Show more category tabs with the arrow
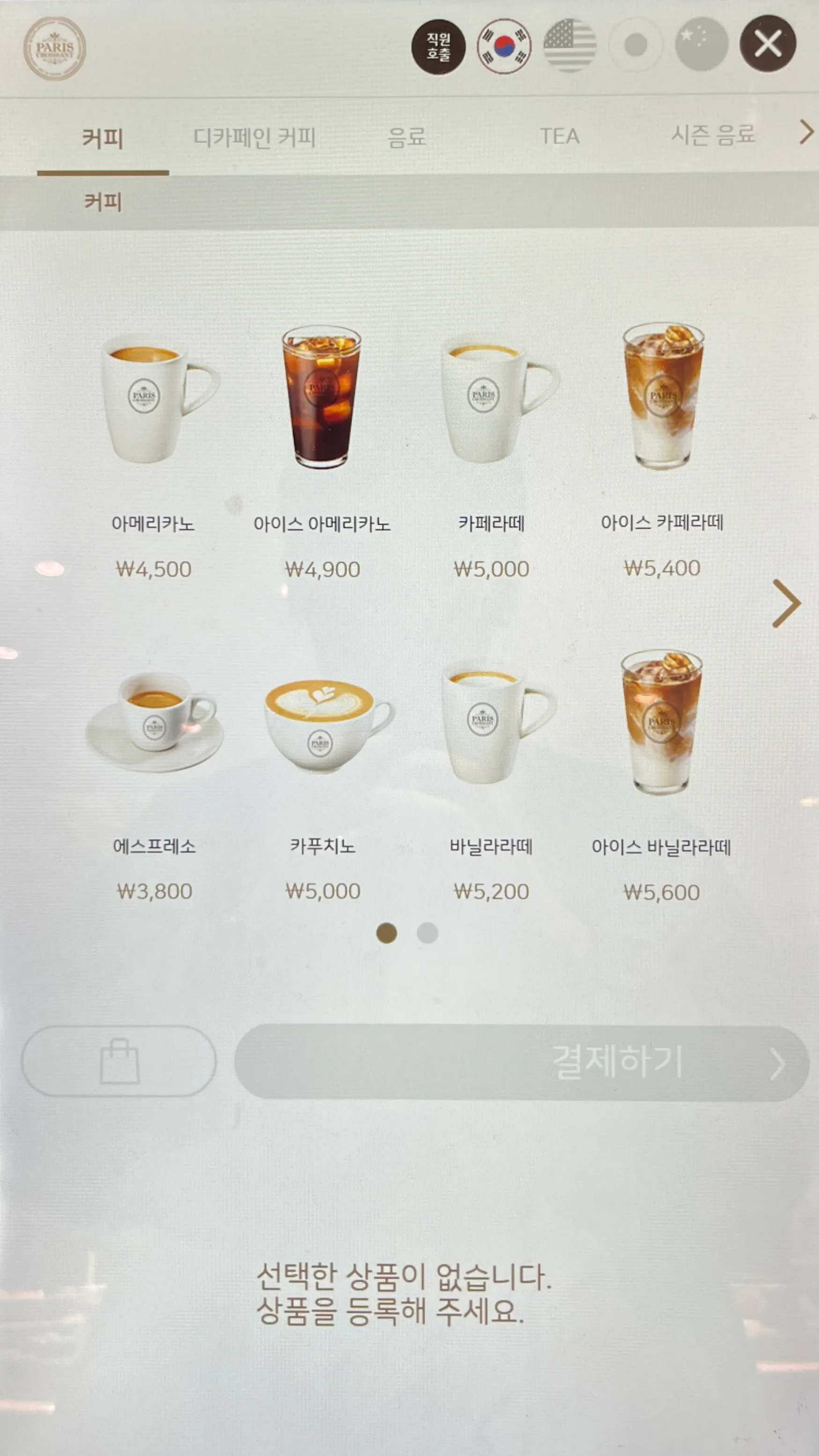 pos(806,132)
